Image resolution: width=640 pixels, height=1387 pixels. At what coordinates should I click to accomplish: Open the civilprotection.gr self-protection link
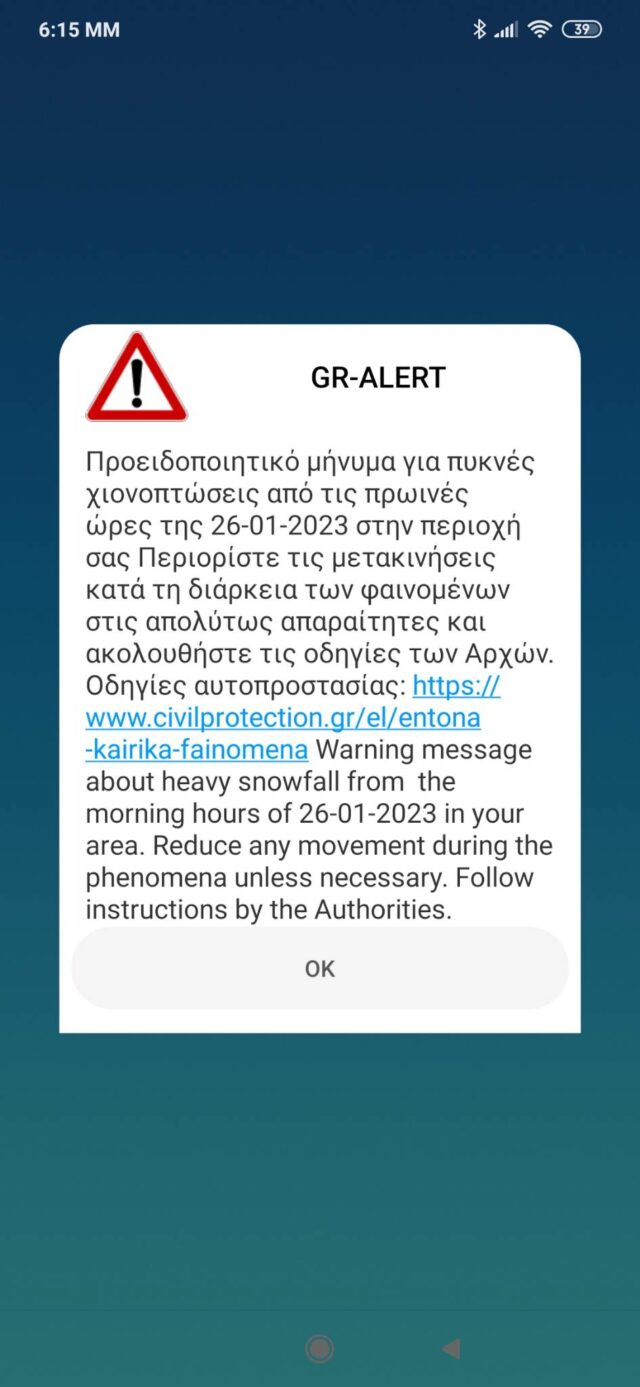point(283,718)
